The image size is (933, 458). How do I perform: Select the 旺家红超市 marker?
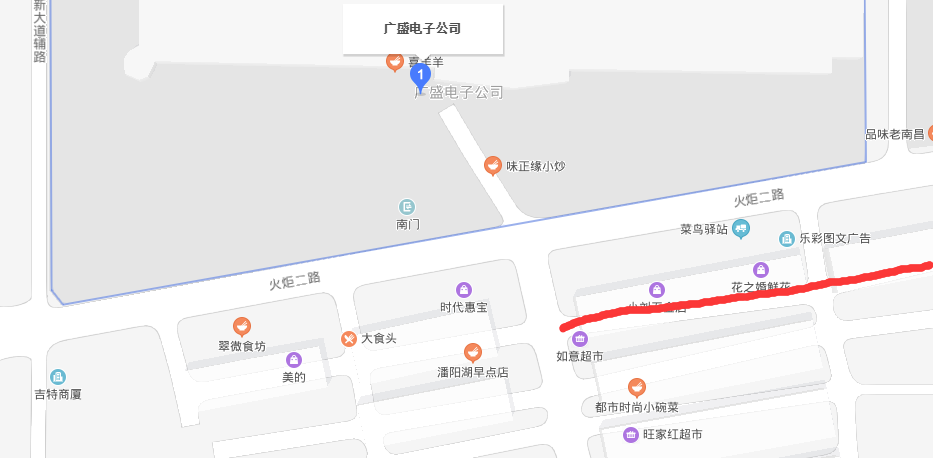pyautogui.click(x=630, y=434)
